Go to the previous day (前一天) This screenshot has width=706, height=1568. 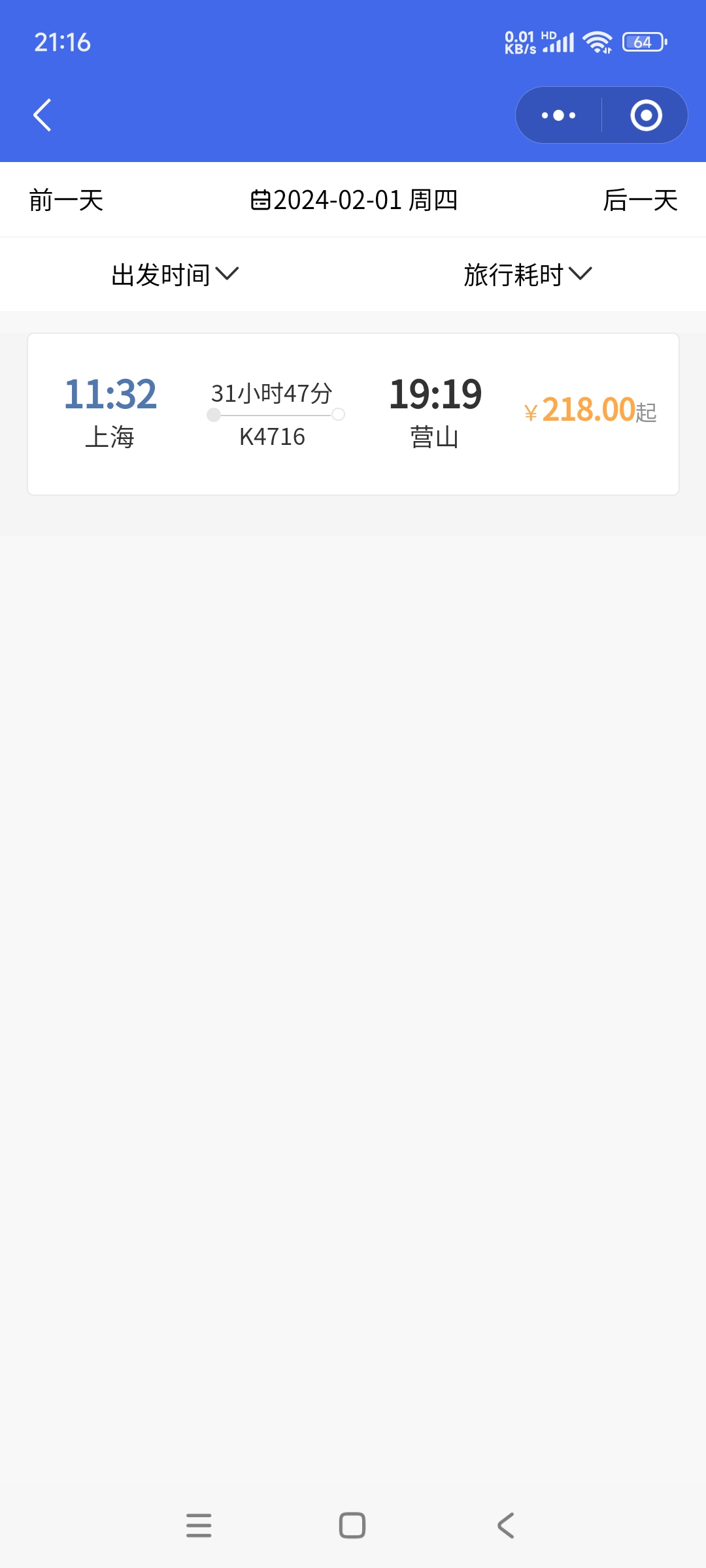click(x=66, y=200)
